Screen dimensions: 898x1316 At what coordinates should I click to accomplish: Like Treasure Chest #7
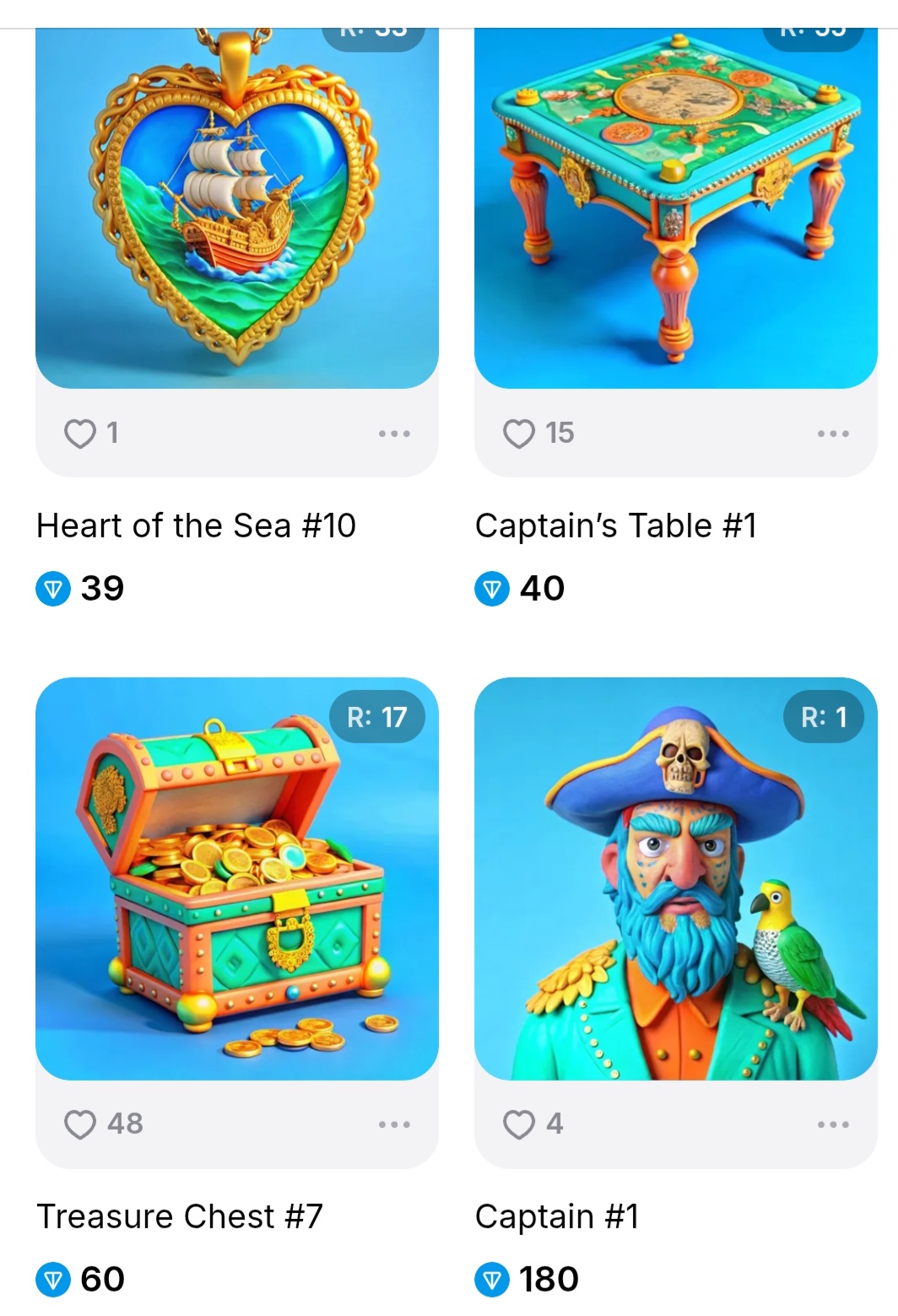point(80,1125)
